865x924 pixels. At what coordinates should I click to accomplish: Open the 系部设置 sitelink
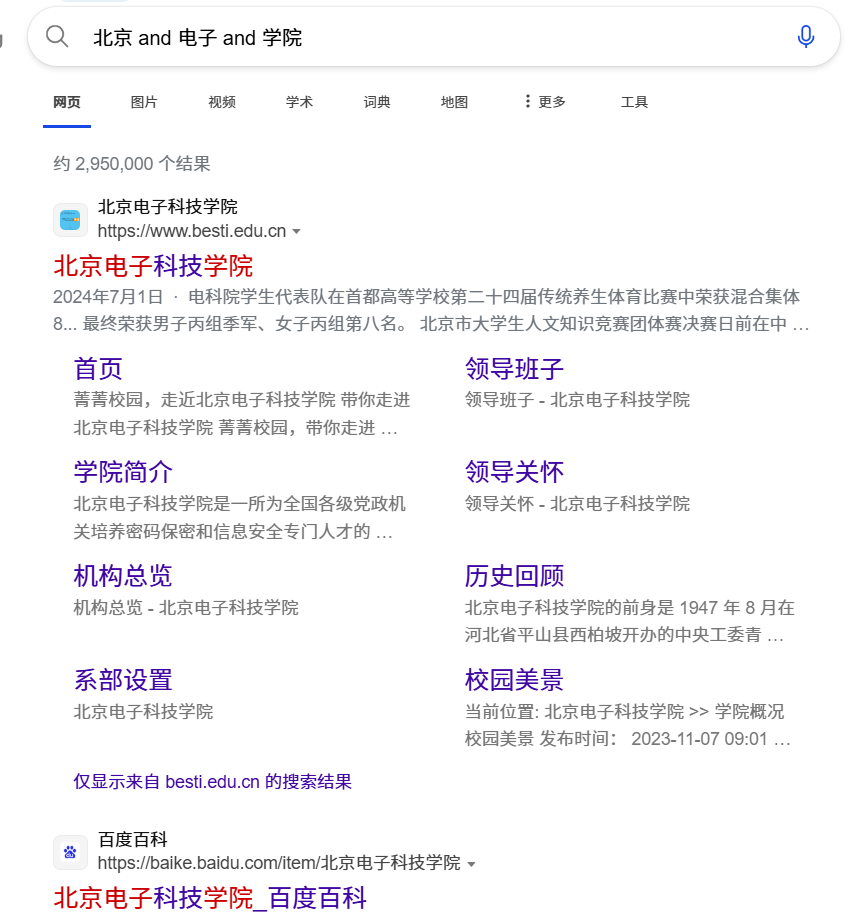tap(123, 680)
